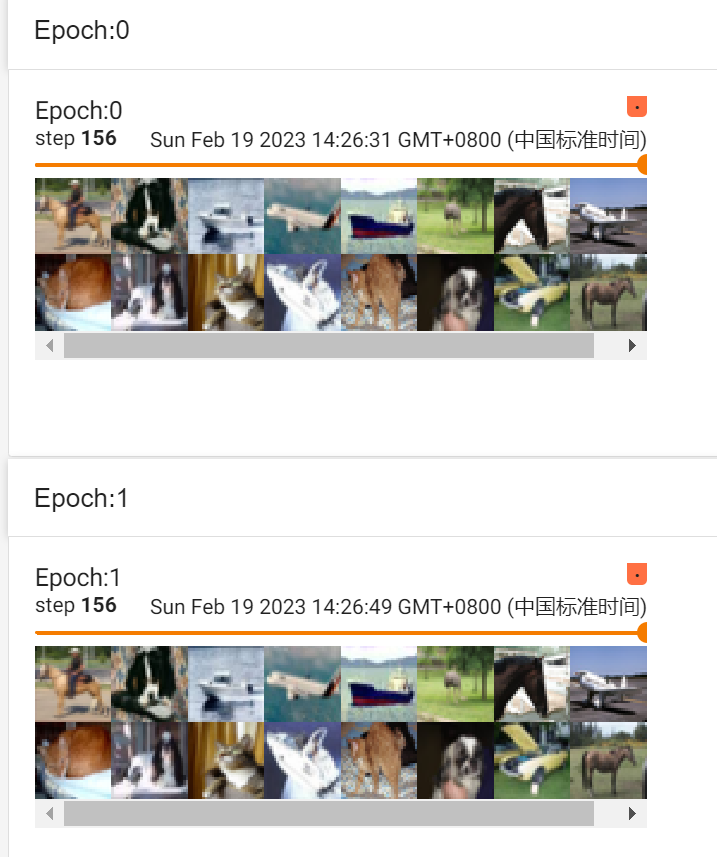The image size is (717, 857).
Task: Collapse the Epoch:1 section header
Action: [x=82, y=498]
